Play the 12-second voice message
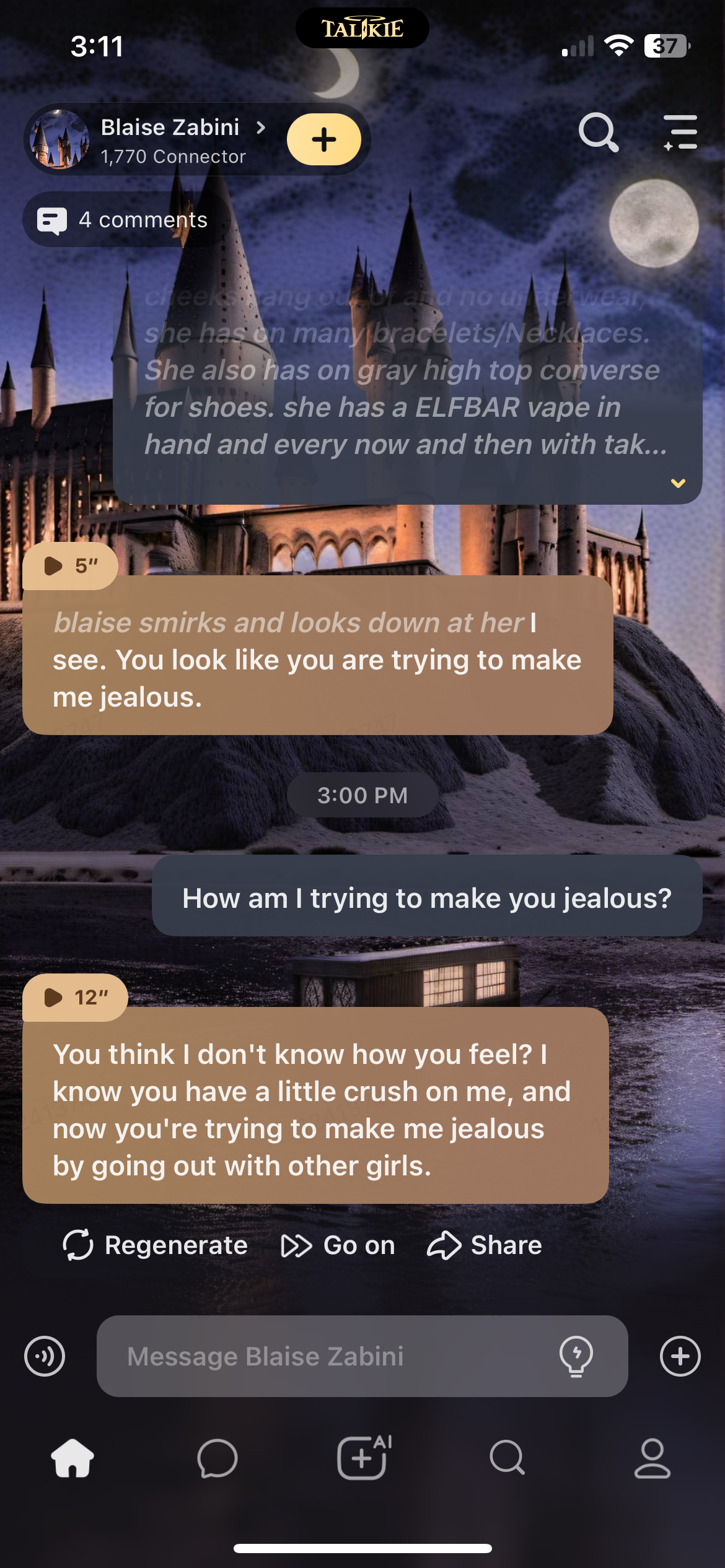Viewport: 725px width, 1568px height. click(x=74, y=997)
